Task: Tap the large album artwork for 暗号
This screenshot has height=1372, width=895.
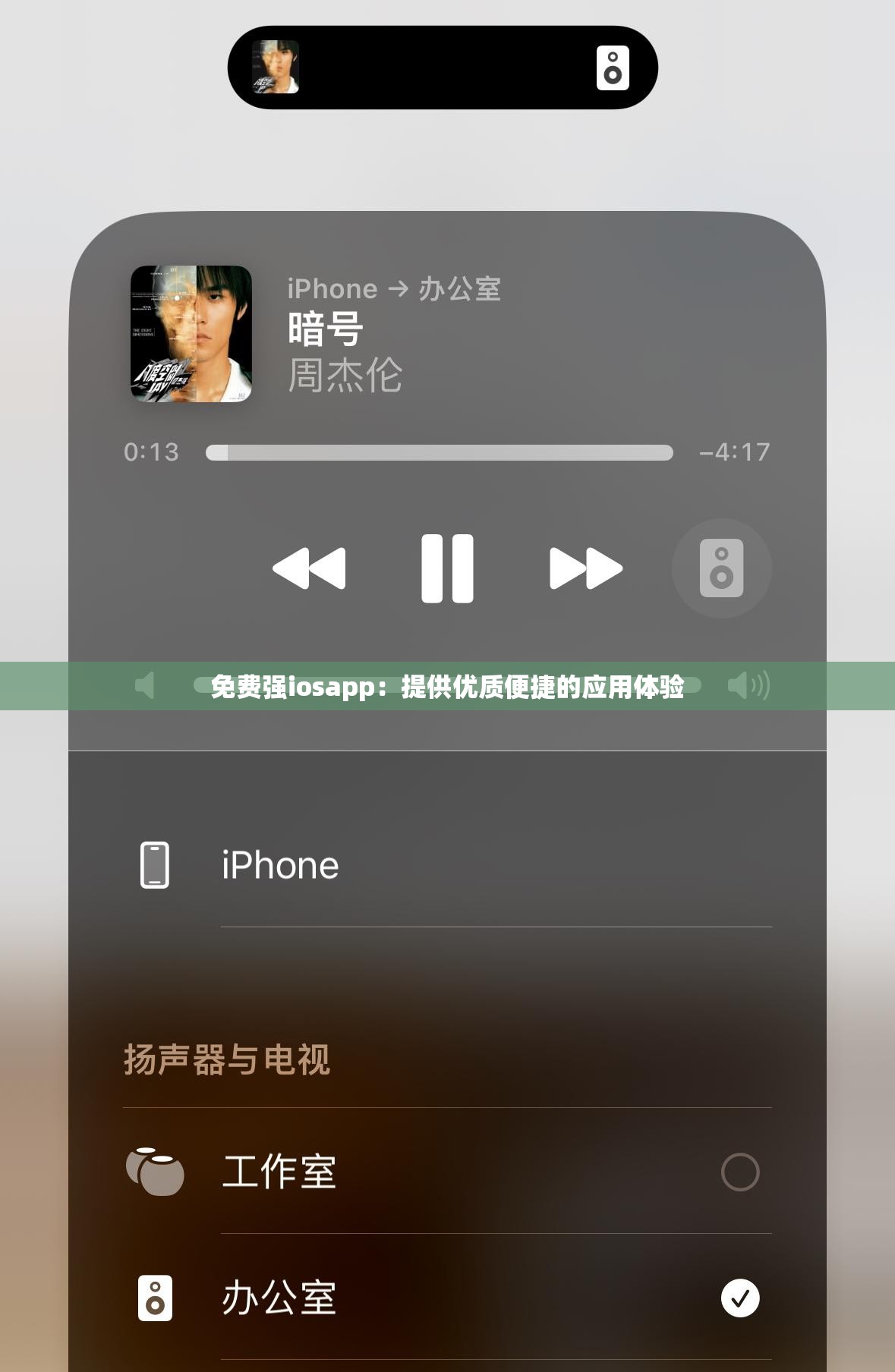Action: coord(191,334)
